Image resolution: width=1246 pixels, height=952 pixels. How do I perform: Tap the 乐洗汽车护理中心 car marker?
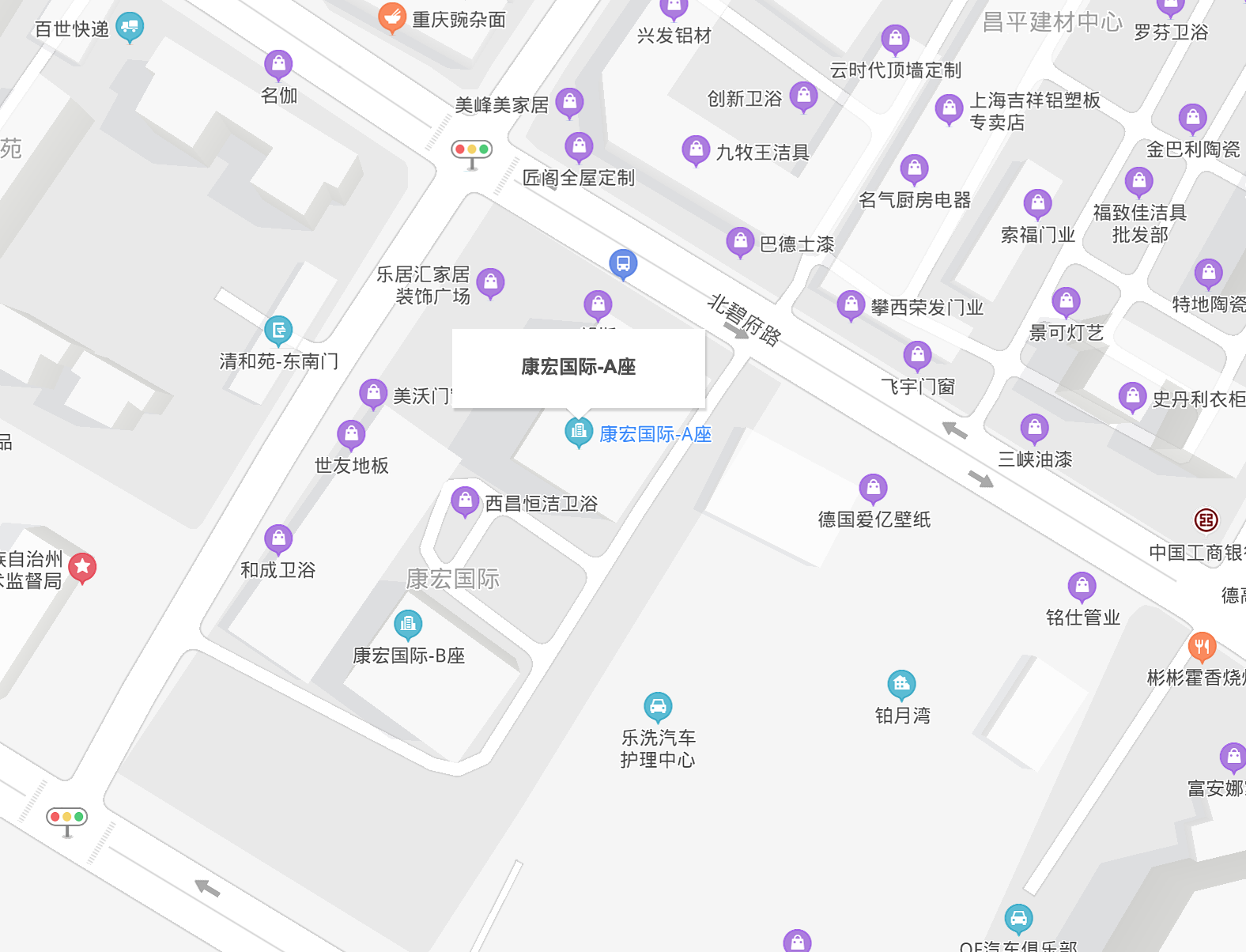click(x=658, y=706)
